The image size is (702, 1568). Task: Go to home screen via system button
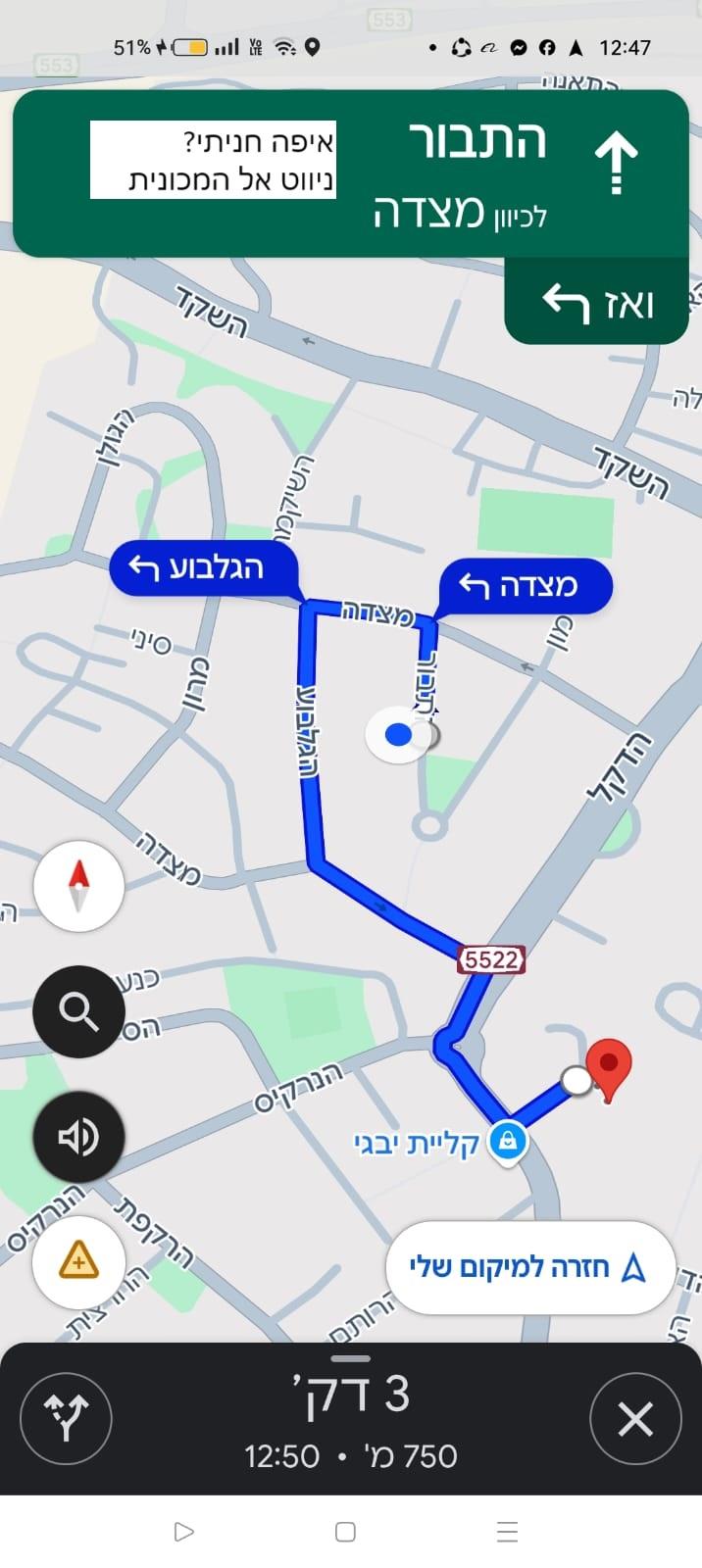coord(345,1532)
